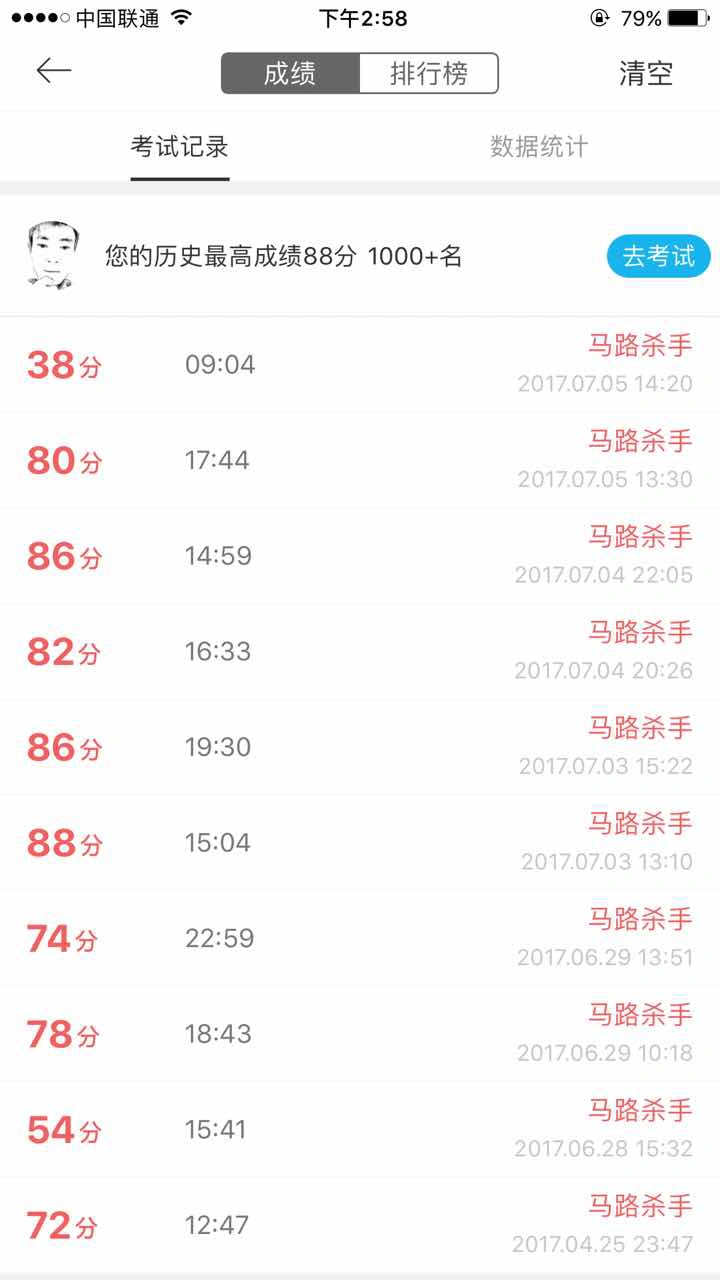
Task: Switch to the 排行榜 segment
Action: click(x=428, y=73)
